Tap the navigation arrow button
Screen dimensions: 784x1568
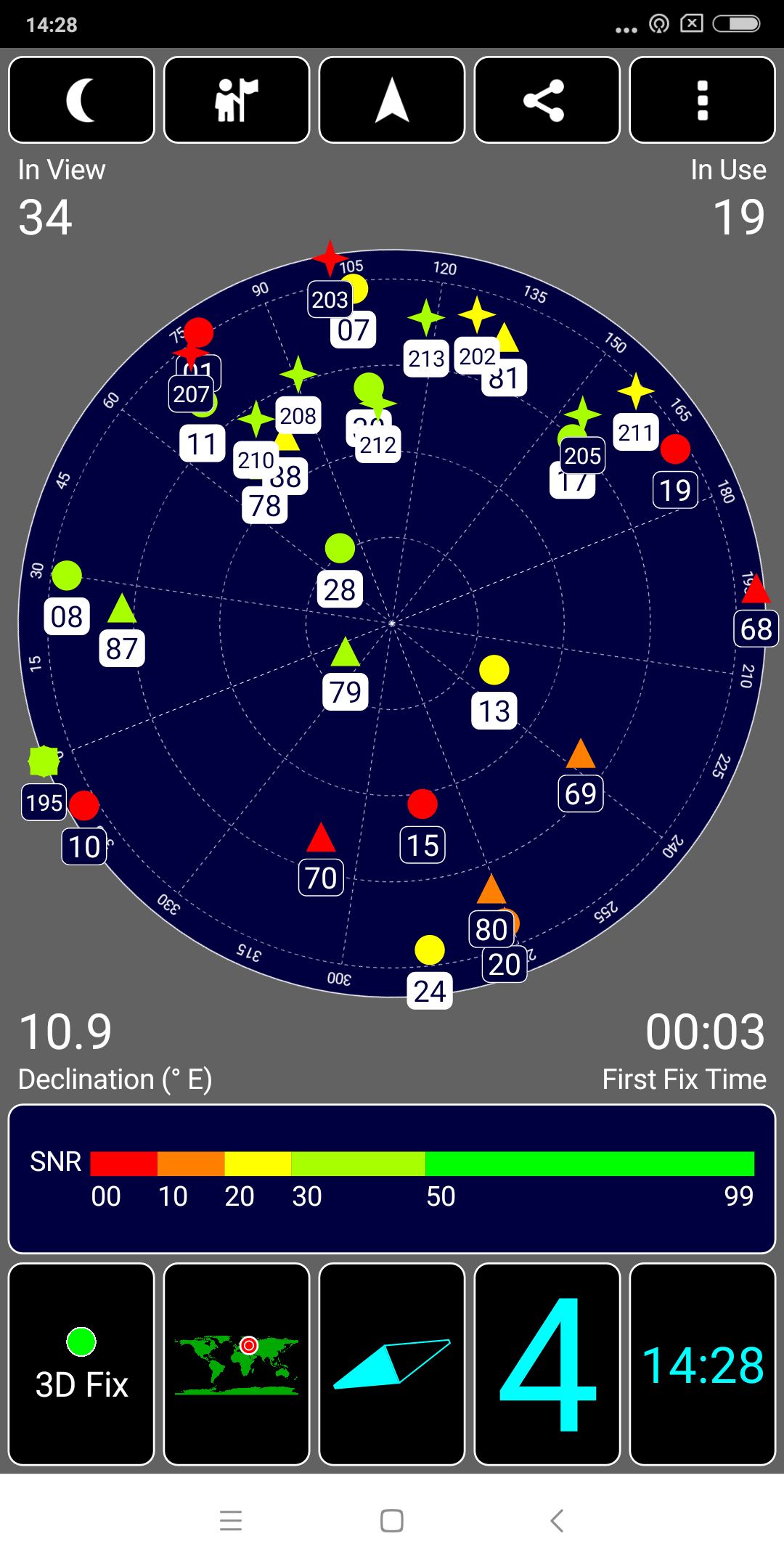(392, 100)
